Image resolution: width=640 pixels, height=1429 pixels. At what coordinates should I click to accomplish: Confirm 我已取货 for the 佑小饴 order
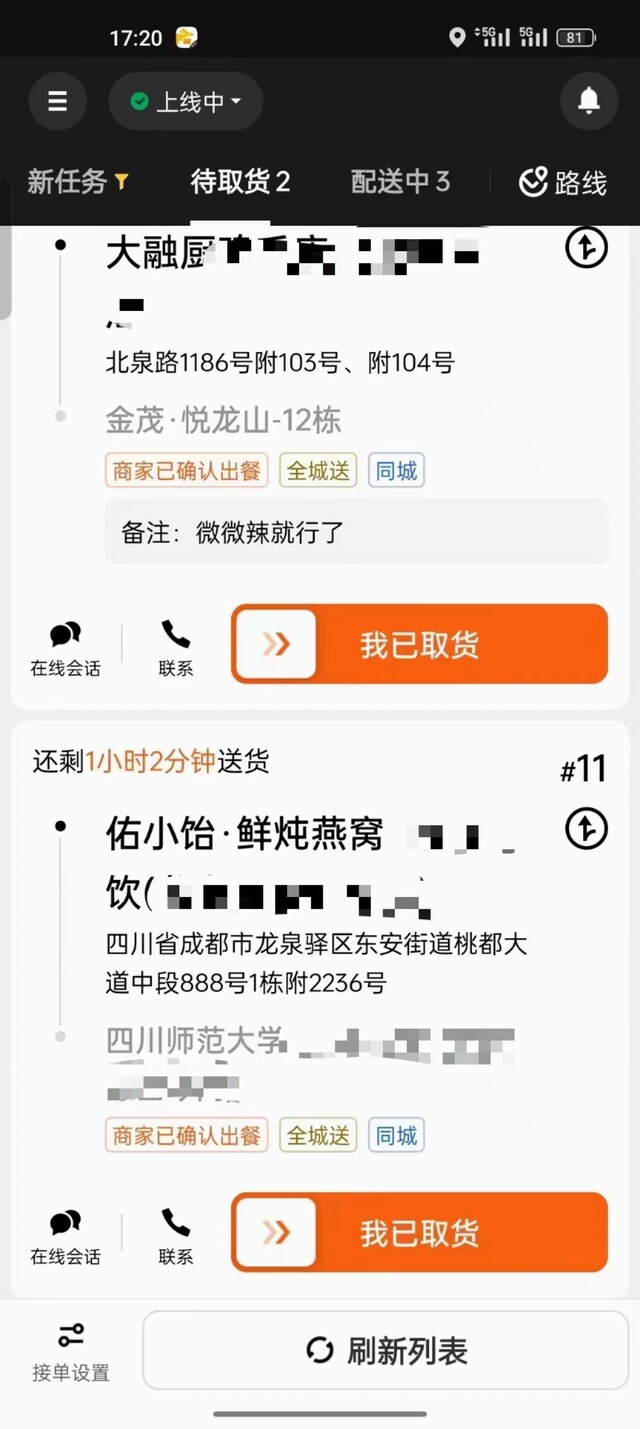420,1232
